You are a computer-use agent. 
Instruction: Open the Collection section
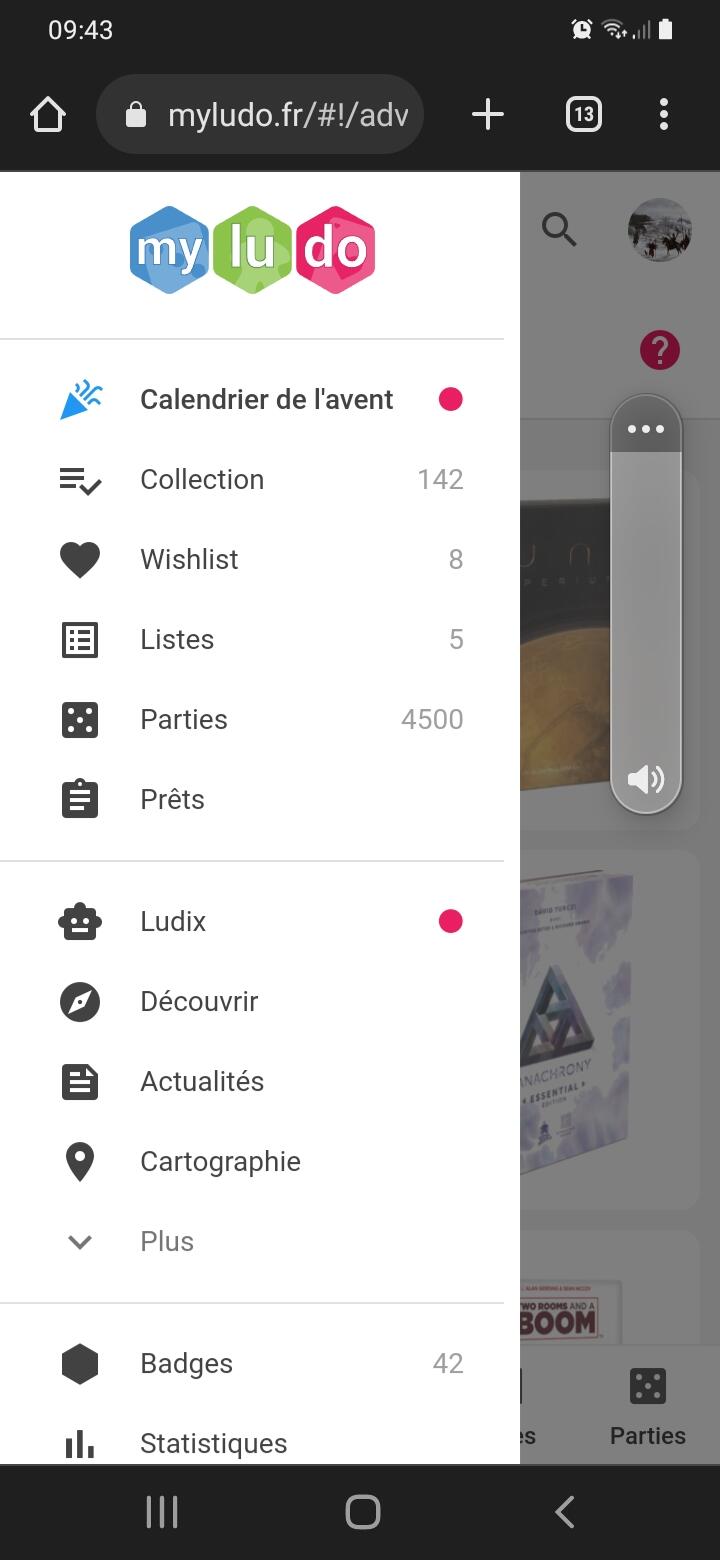(202, 480)
